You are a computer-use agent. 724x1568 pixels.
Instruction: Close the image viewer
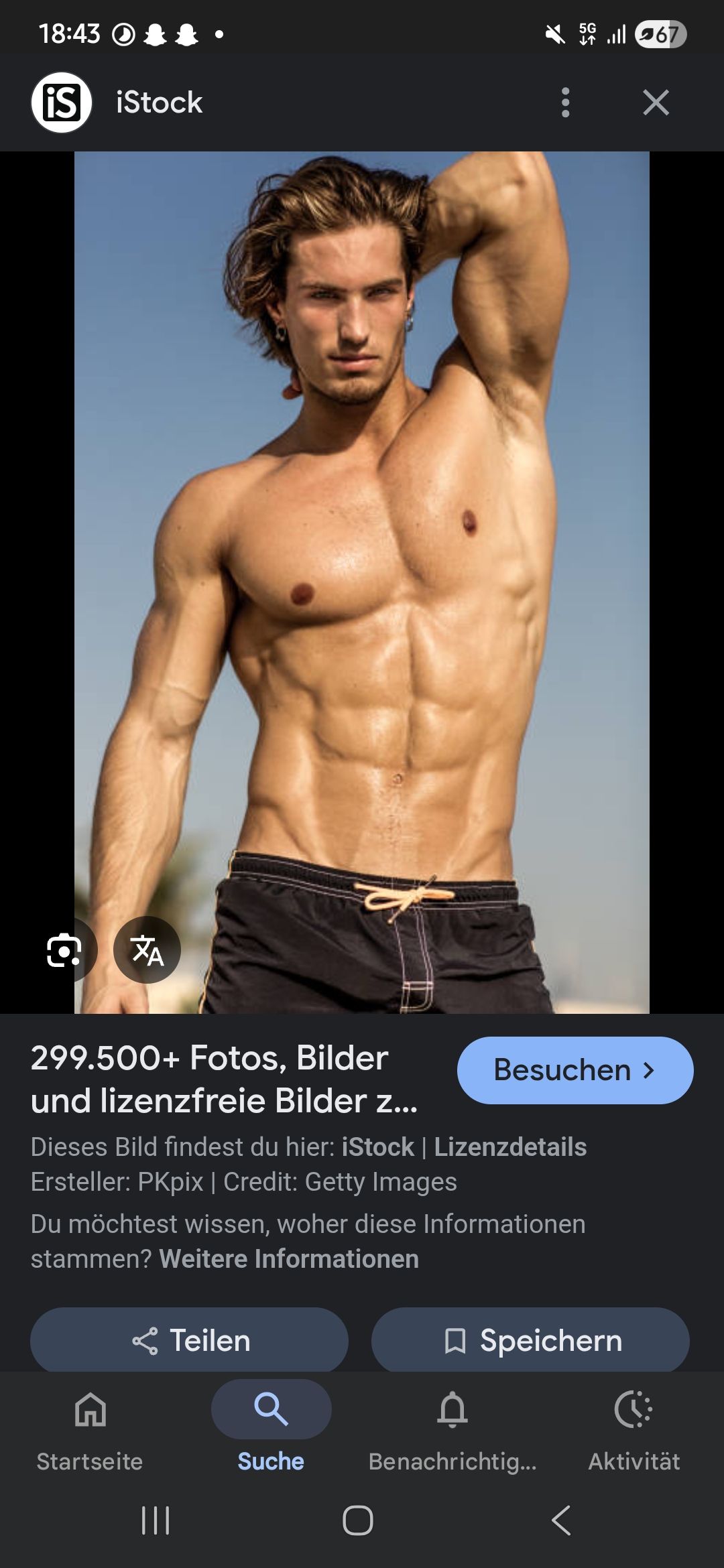click(x=655, y=103)
